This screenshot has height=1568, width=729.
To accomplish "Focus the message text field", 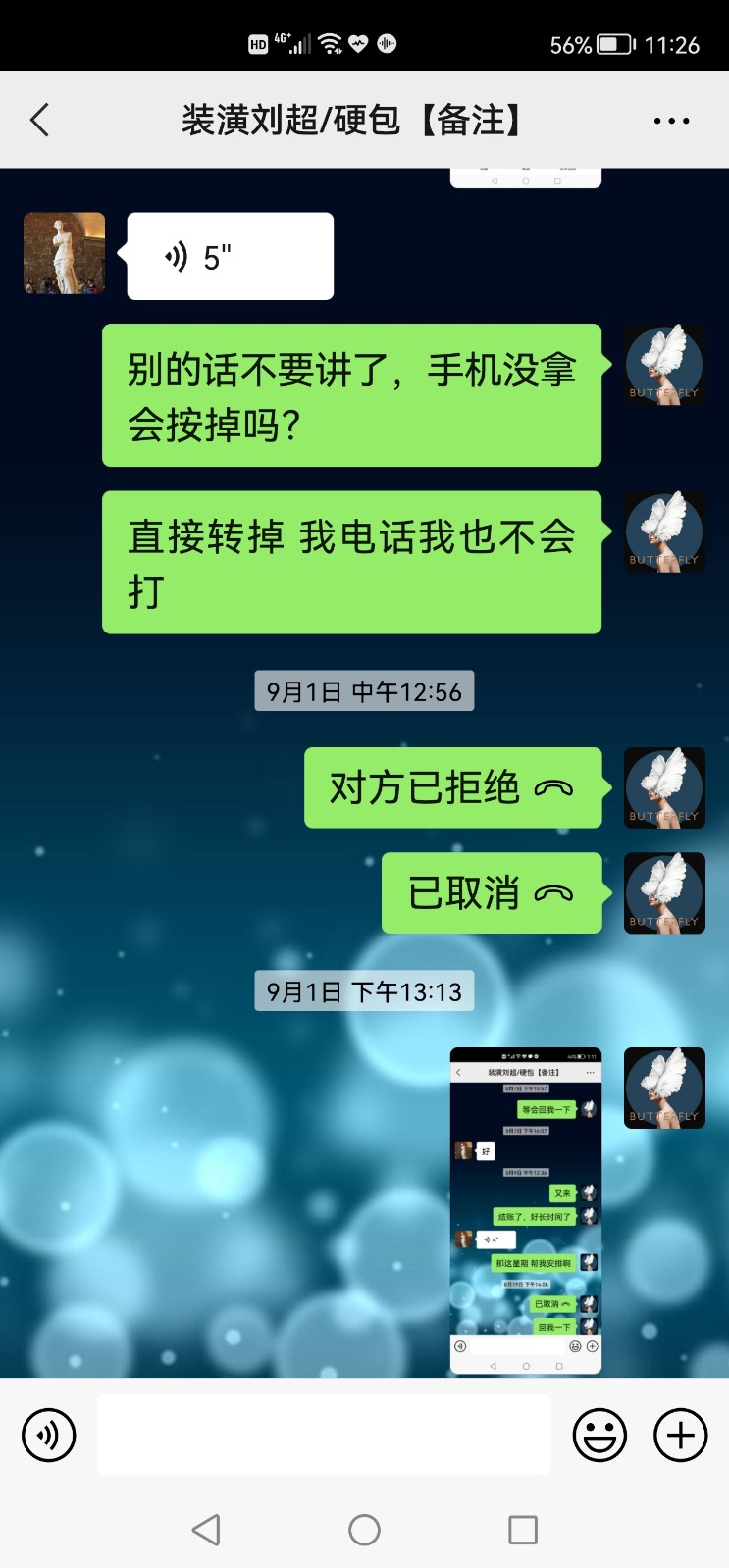I will 323,1435.
